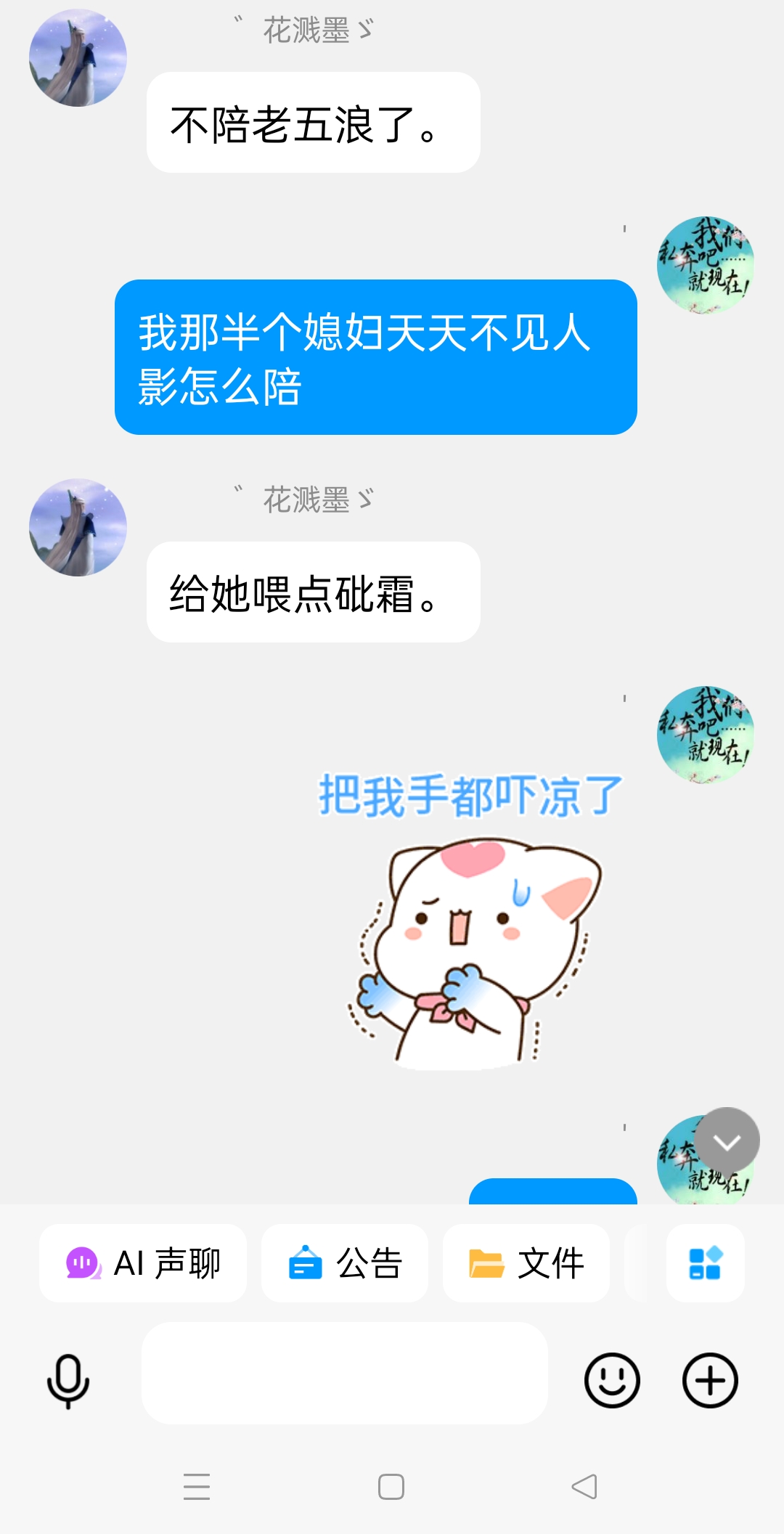
Task: Click the plus icon to attach content
Action: tap(709, 1380)
